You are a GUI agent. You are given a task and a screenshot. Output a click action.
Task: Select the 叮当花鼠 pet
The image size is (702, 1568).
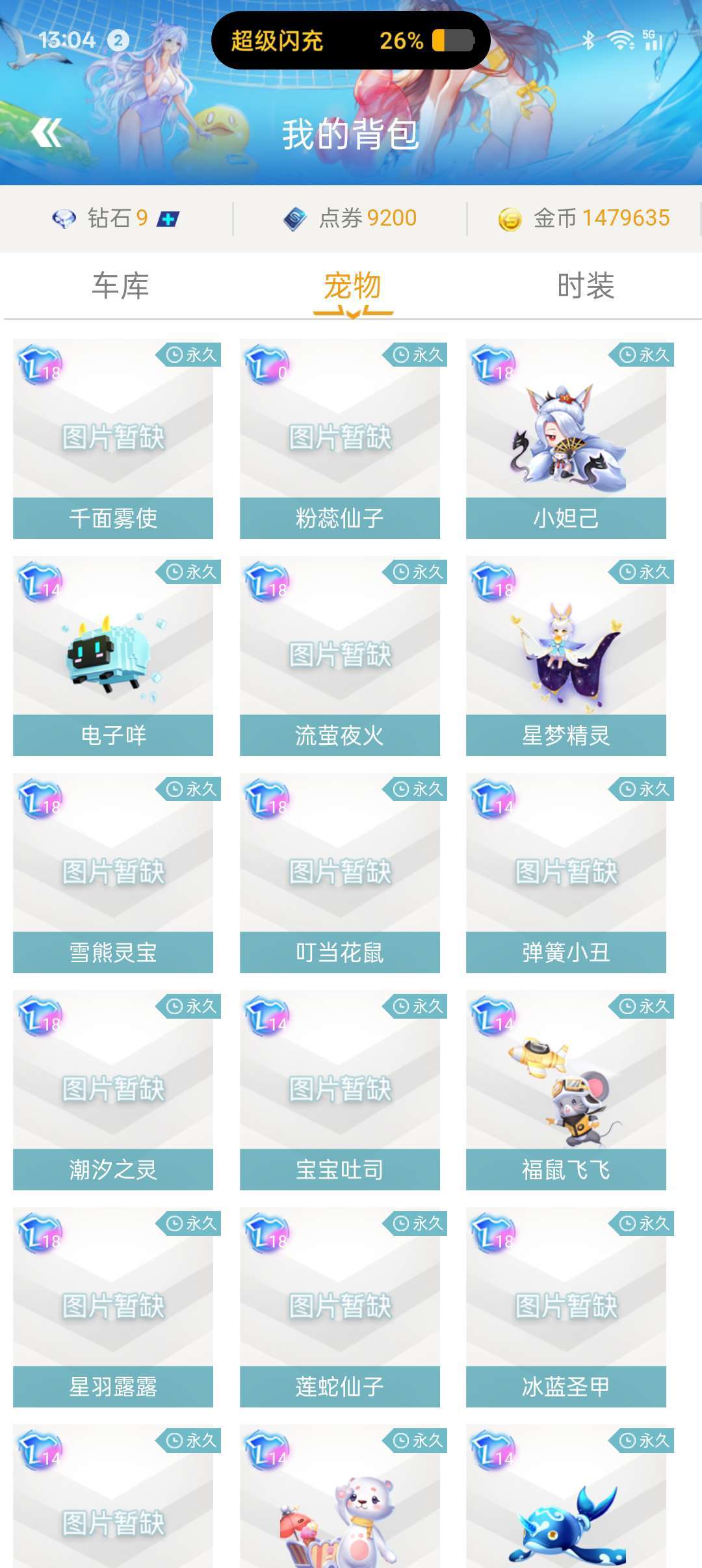tap(340, 873)
